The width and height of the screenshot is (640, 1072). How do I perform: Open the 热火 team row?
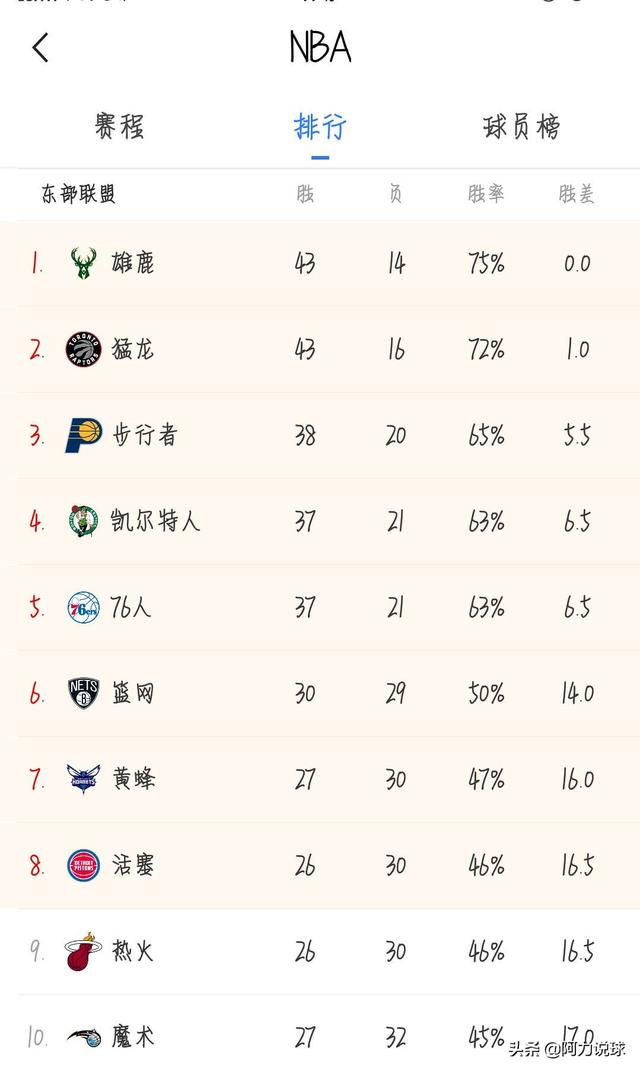click(x=320, y=952)
